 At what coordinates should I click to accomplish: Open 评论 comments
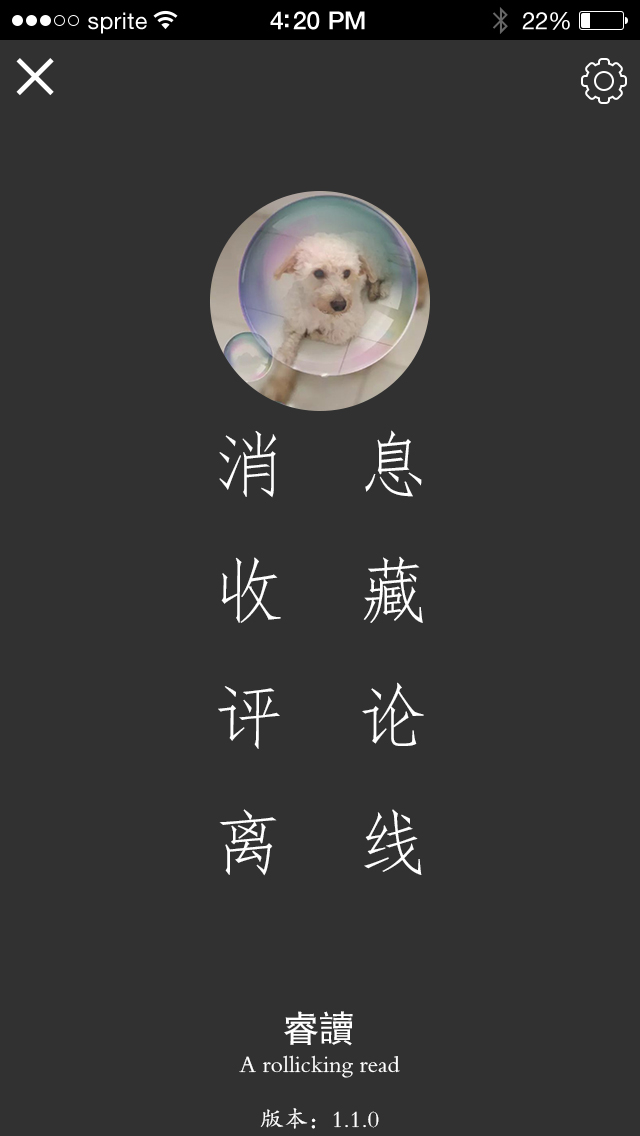(x=320, y=717)
